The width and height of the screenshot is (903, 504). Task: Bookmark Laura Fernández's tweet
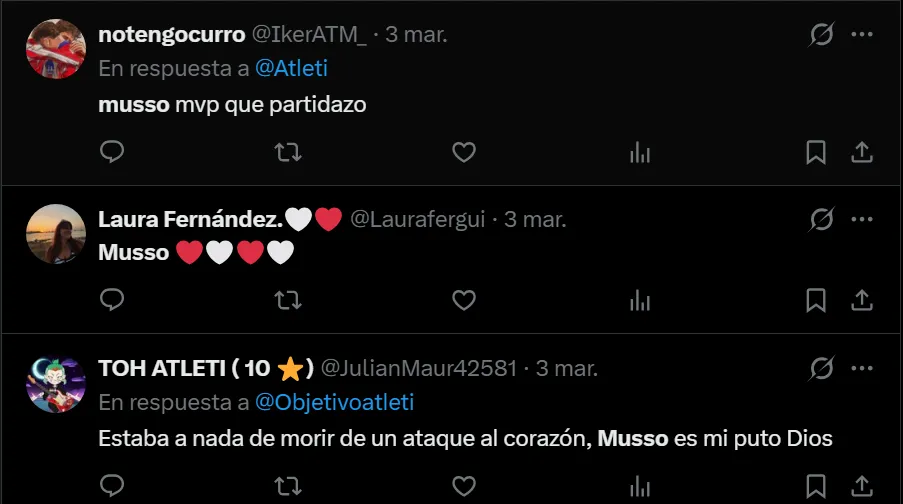(816, 299)
